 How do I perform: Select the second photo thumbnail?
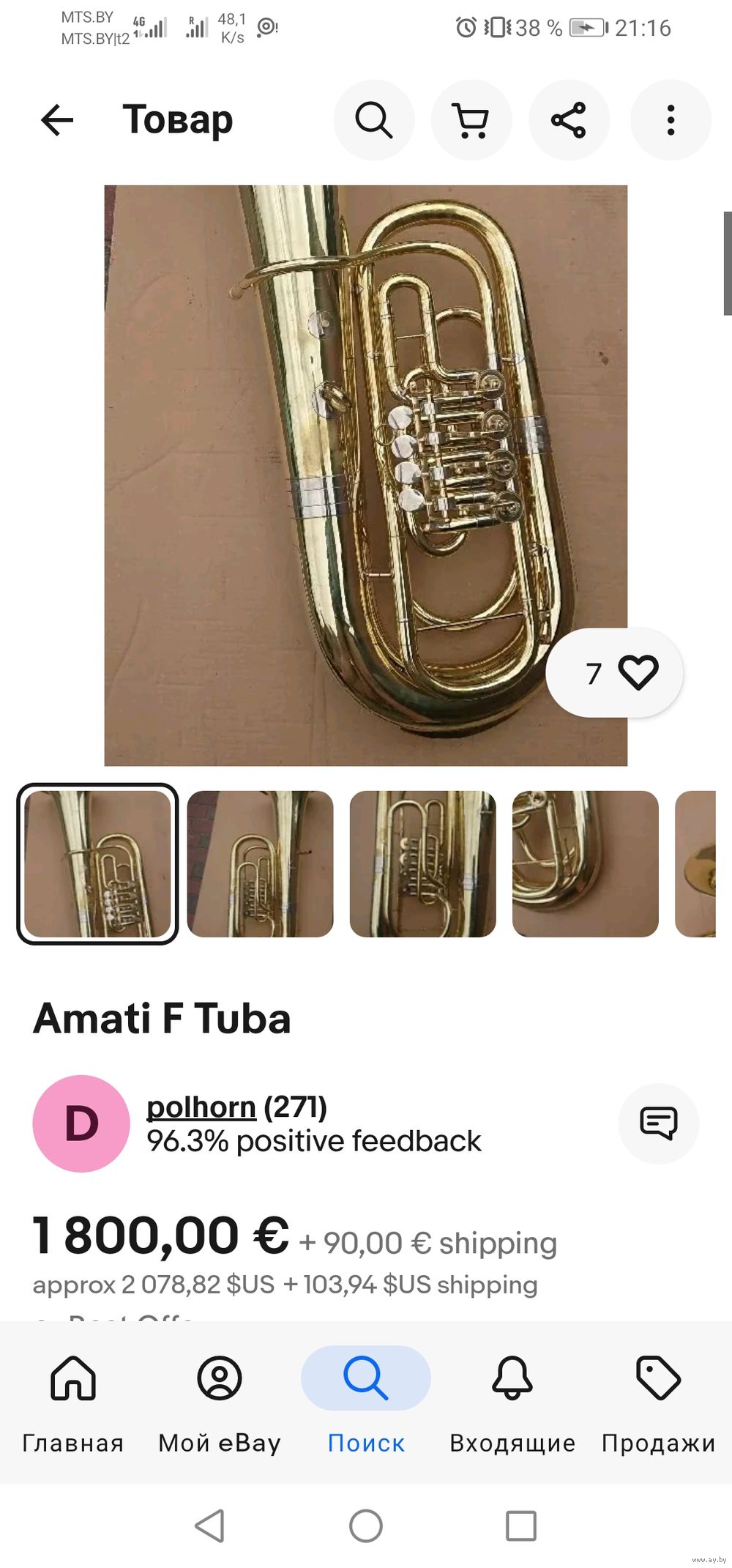pos(260,863)
